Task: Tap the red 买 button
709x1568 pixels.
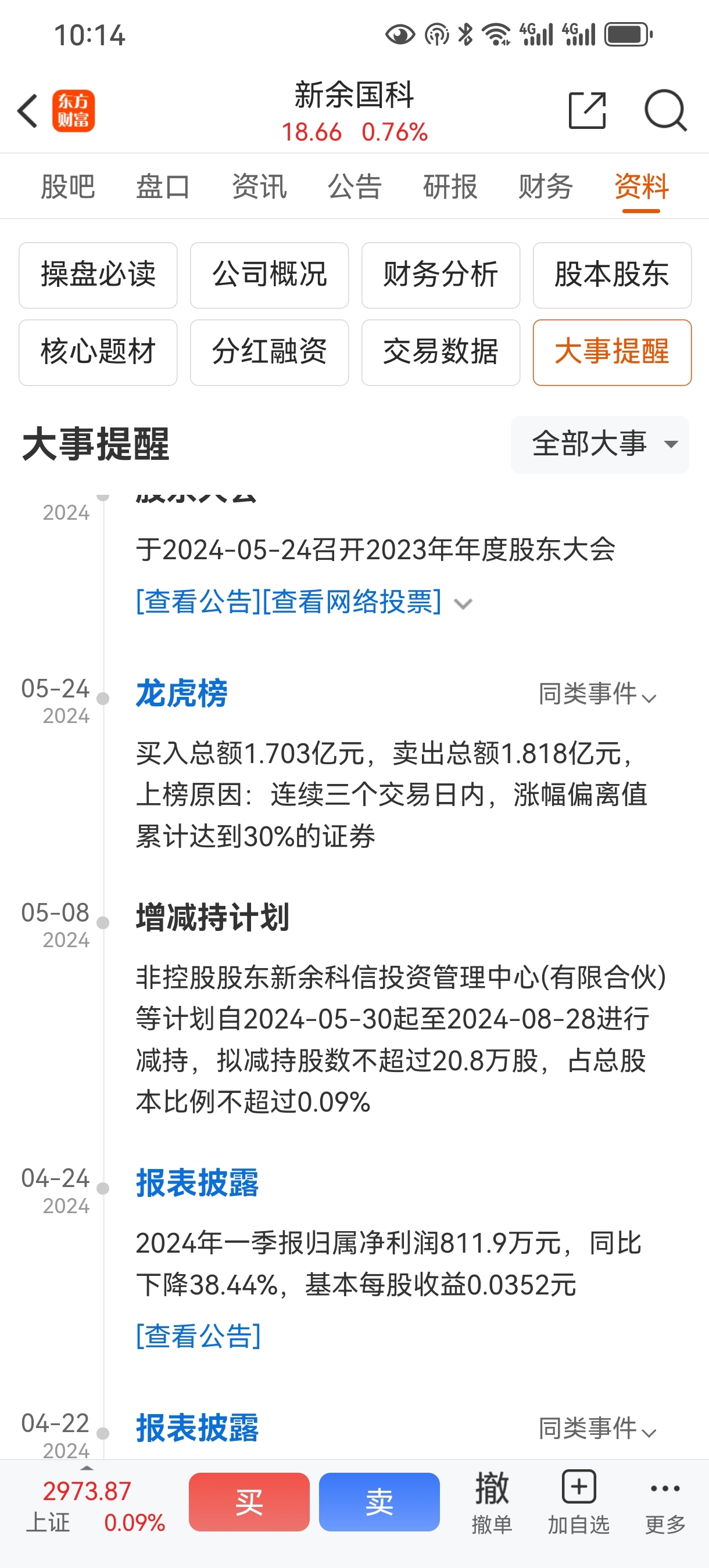Action: pos(249,1502)
